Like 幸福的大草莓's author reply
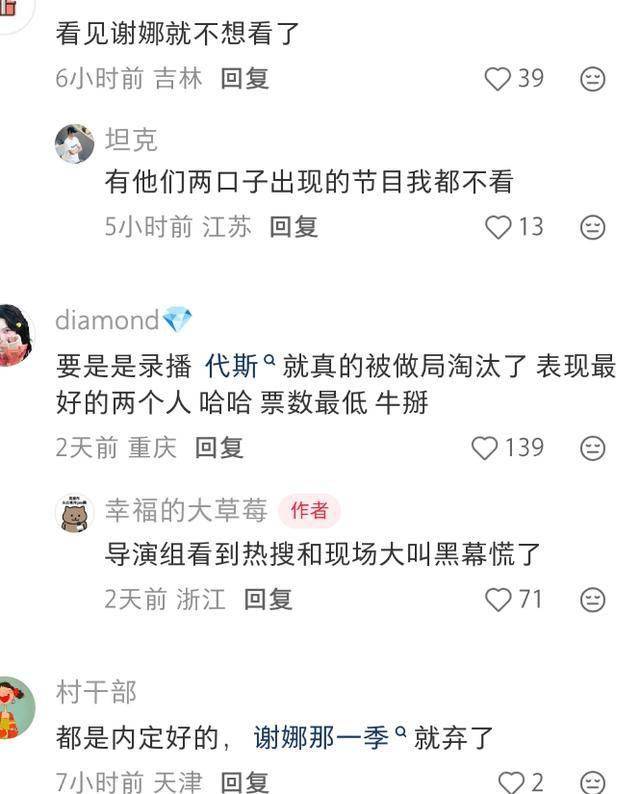The image size is (640, 794). pos(498,599)
